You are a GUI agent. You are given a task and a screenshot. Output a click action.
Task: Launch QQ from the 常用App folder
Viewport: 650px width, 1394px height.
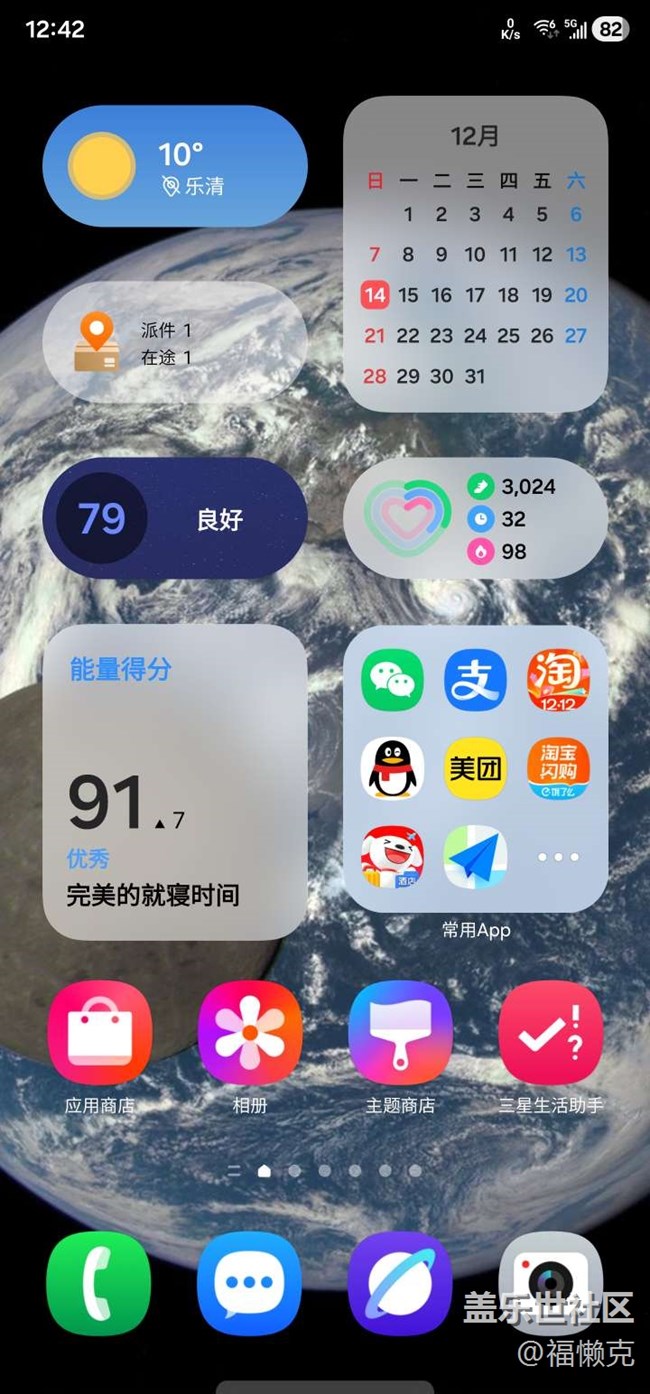click(x=392, y=769)
